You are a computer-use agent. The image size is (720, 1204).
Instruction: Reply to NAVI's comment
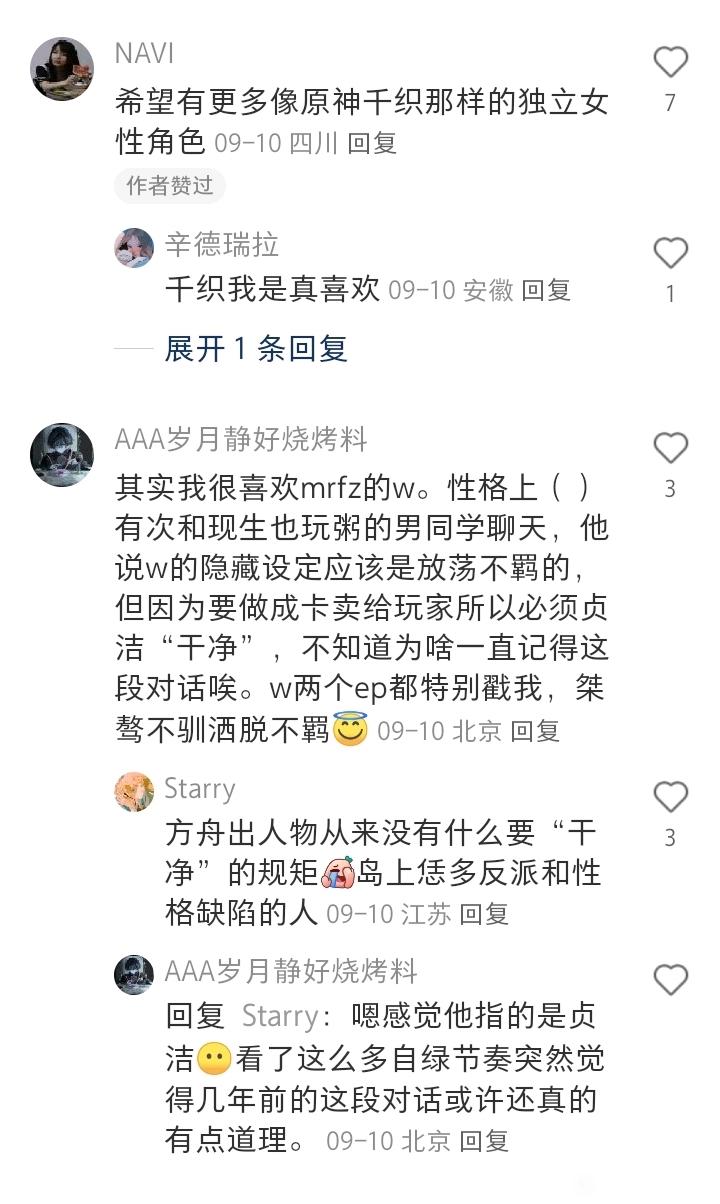point(372,143)
